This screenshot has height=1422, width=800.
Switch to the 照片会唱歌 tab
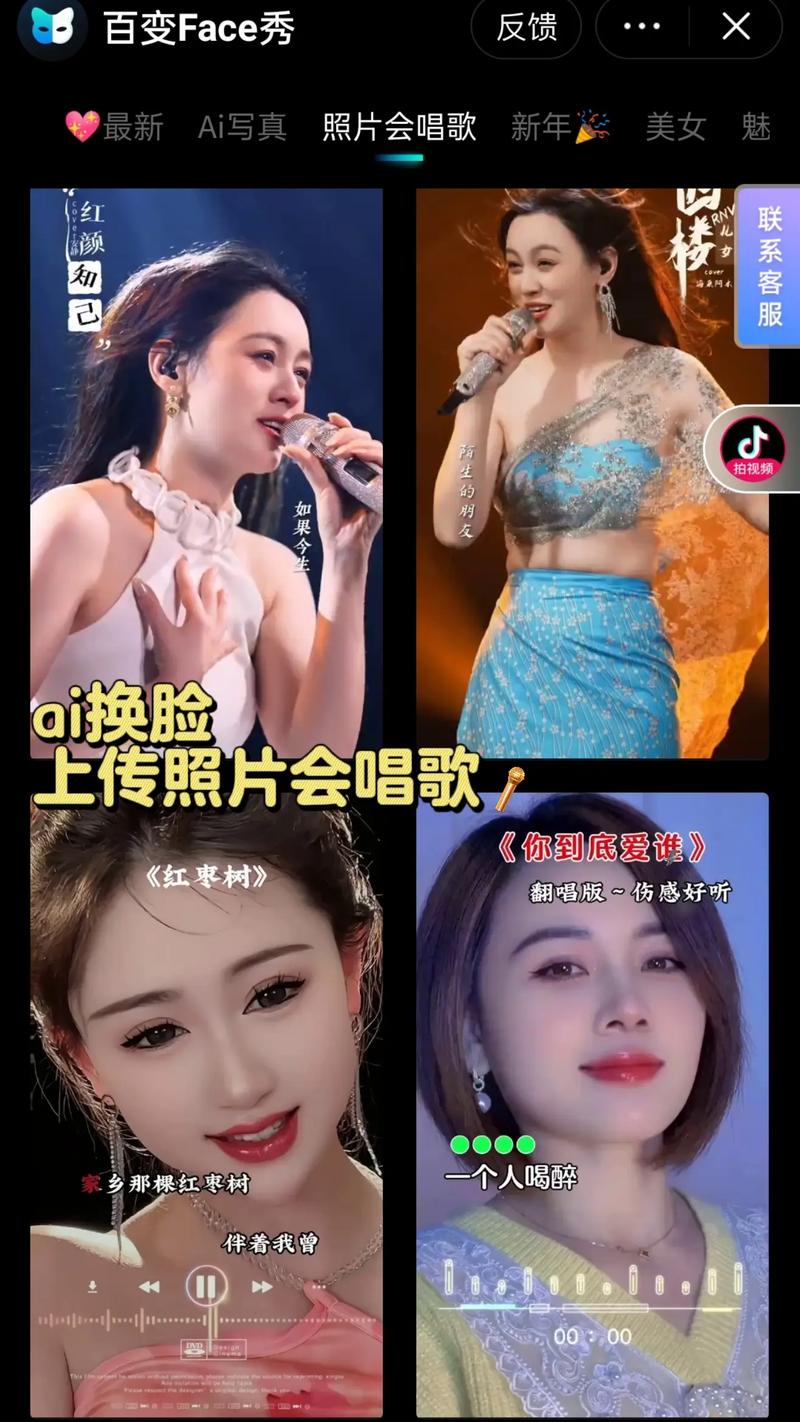click(x=398, y=126)
